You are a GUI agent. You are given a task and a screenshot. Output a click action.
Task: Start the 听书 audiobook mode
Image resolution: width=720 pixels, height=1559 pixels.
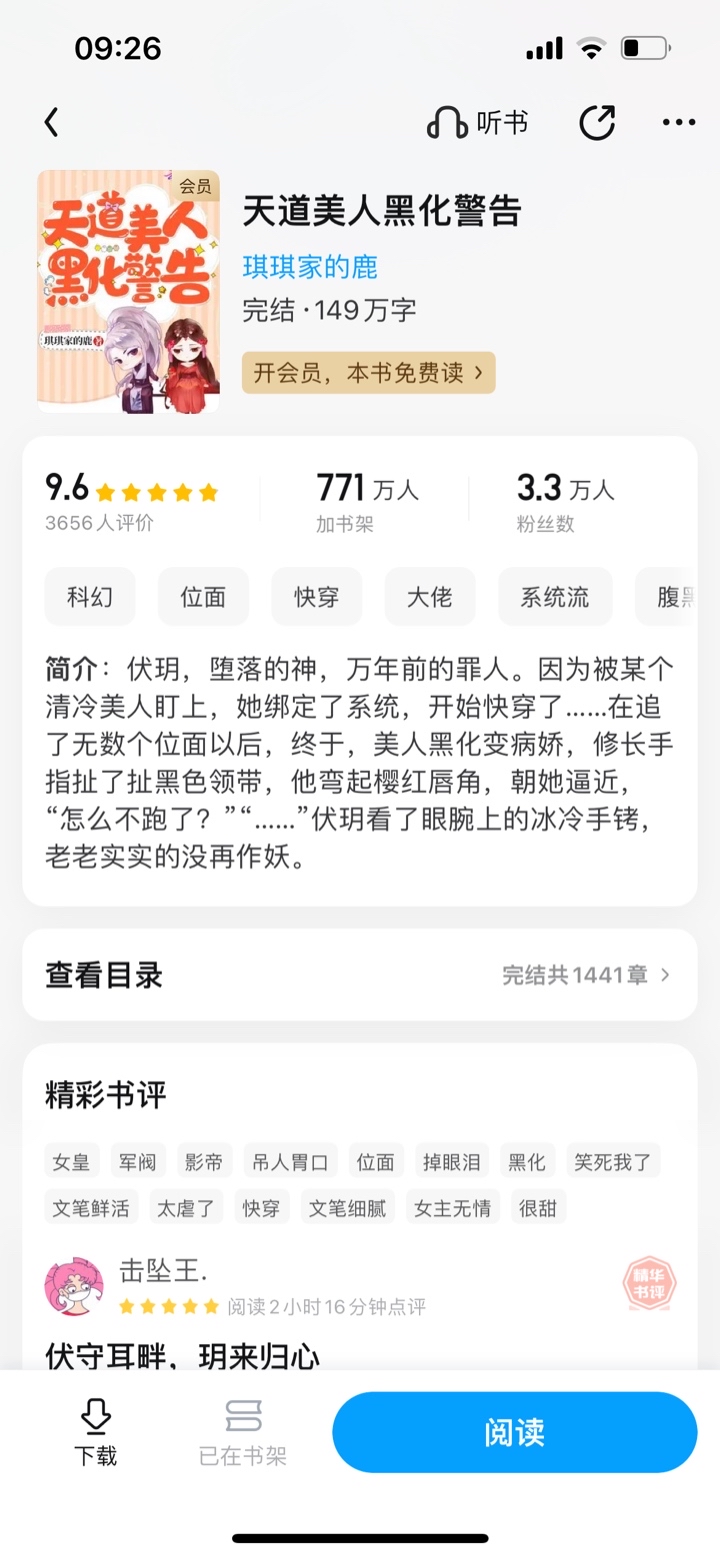pos(477,123)
